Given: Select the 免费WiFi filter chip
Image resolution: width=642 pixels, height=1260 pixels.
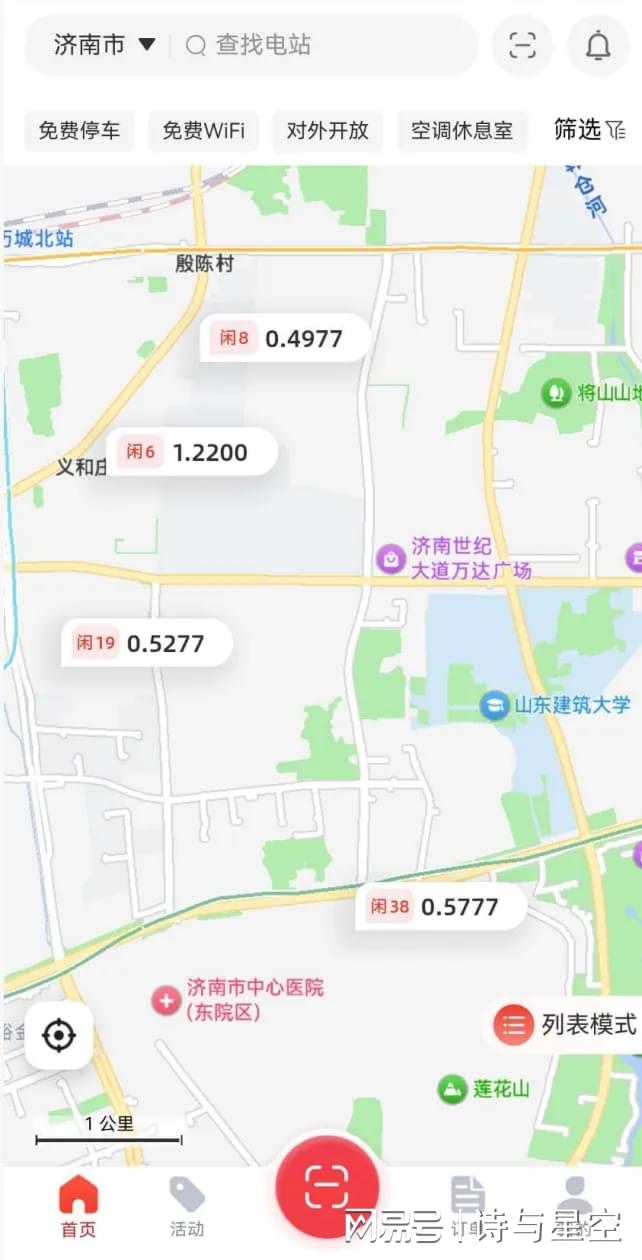Looking at the screenshot, I should click(203, 131).
